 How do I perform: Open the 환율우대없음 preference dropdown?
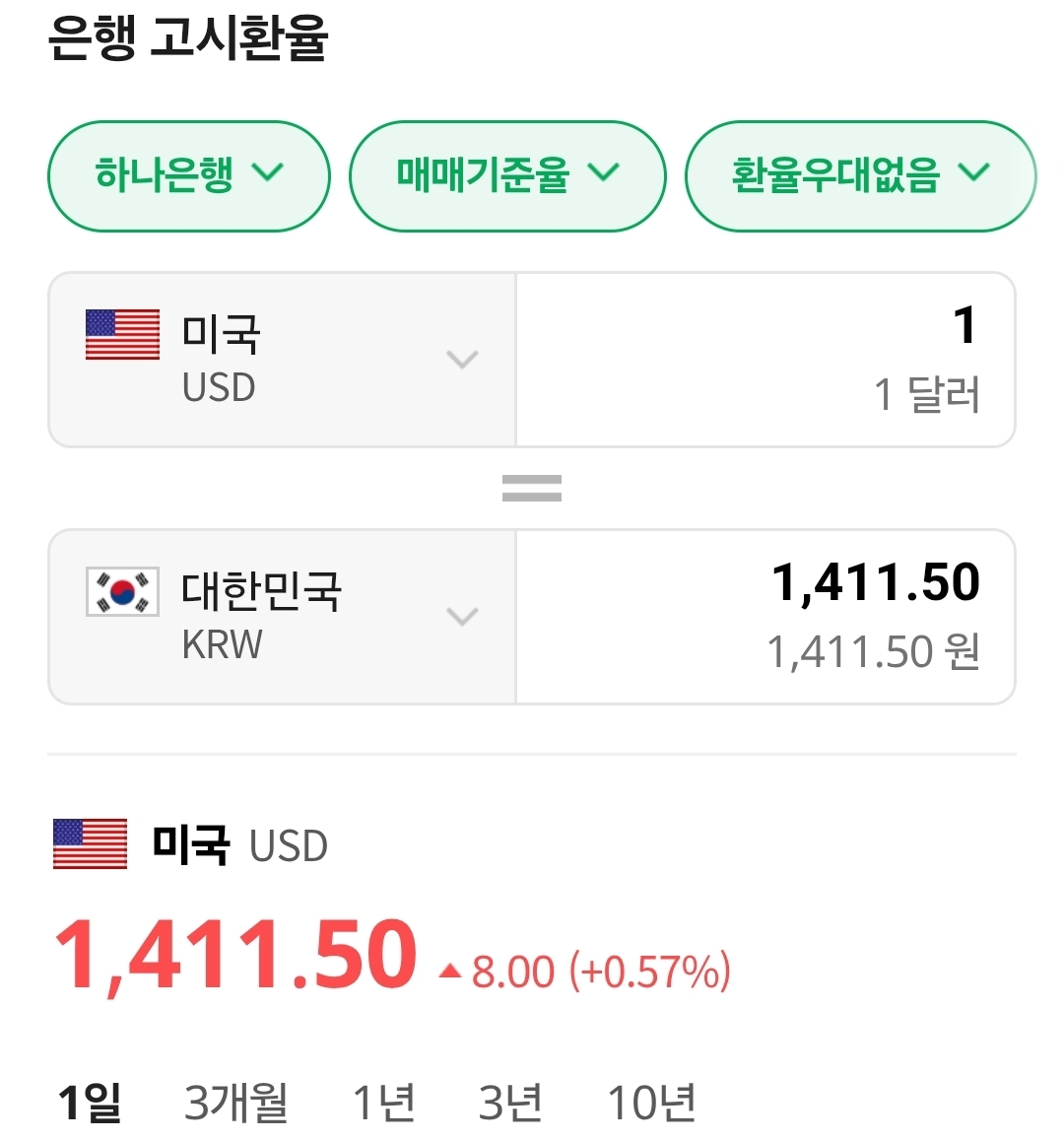(860, 176)
